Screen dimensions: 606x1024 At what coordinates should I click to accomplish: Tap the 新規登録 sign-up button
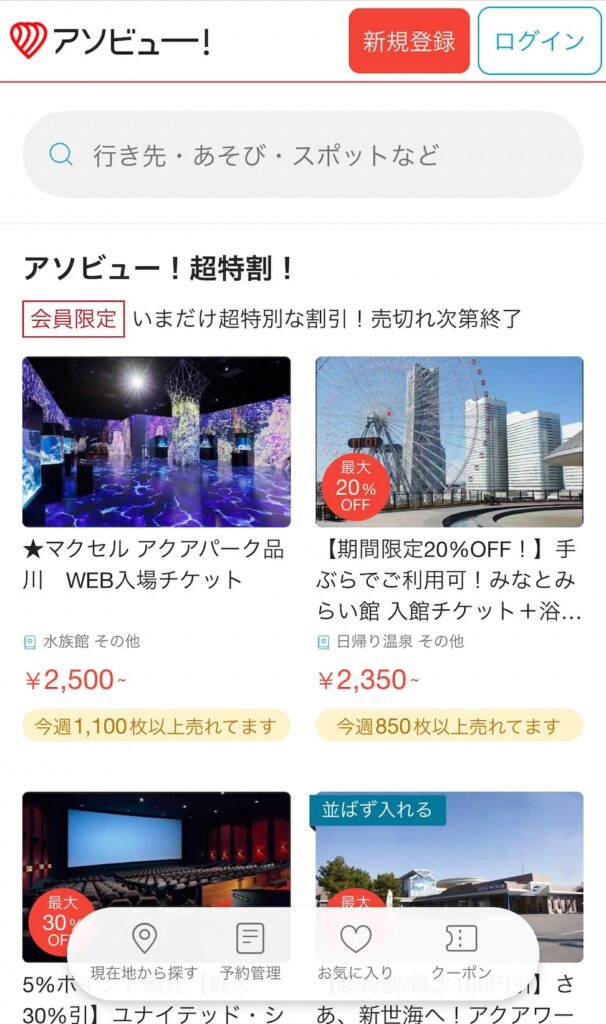click(409, 41)
